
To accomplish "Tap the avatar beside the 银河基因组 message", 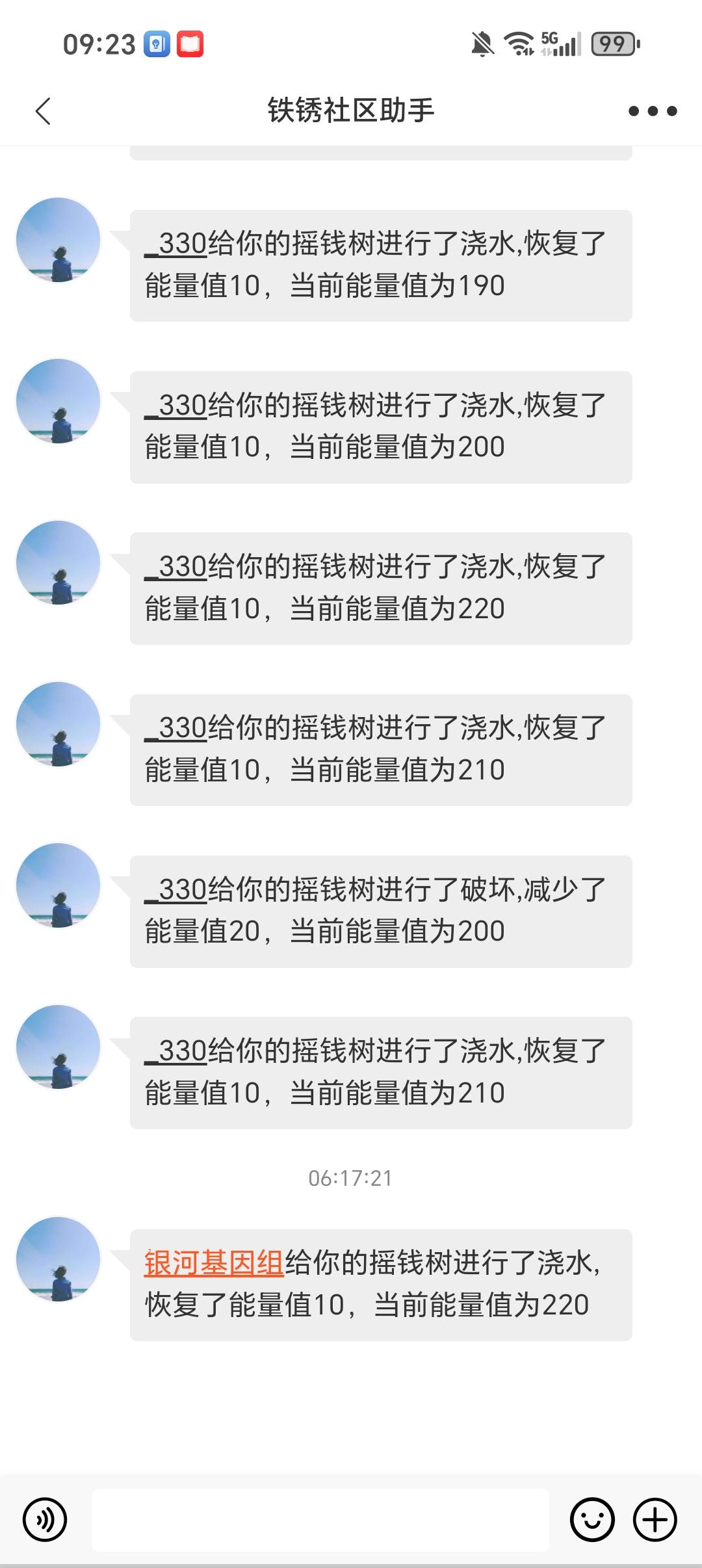I will pyautogui.click(x=58, y=1259).
